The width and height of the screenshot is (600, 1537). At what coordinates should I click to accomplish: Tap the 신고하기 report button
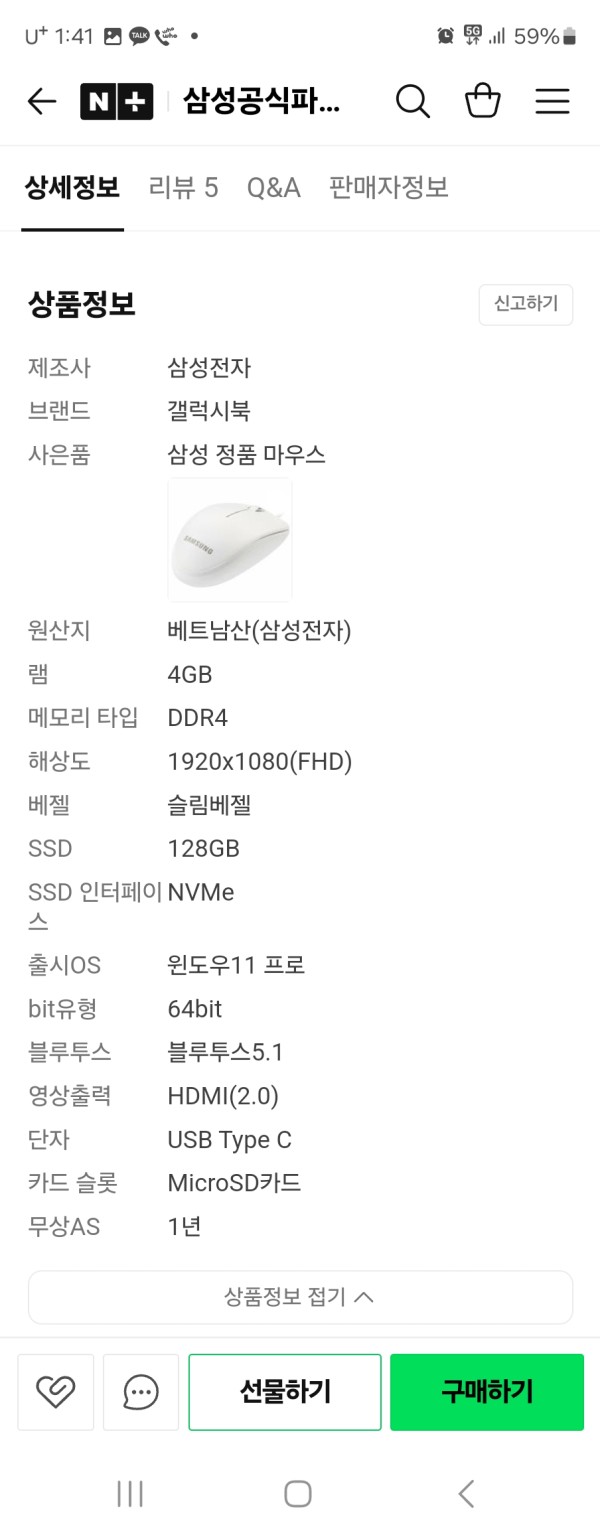(x=525, y=304)
